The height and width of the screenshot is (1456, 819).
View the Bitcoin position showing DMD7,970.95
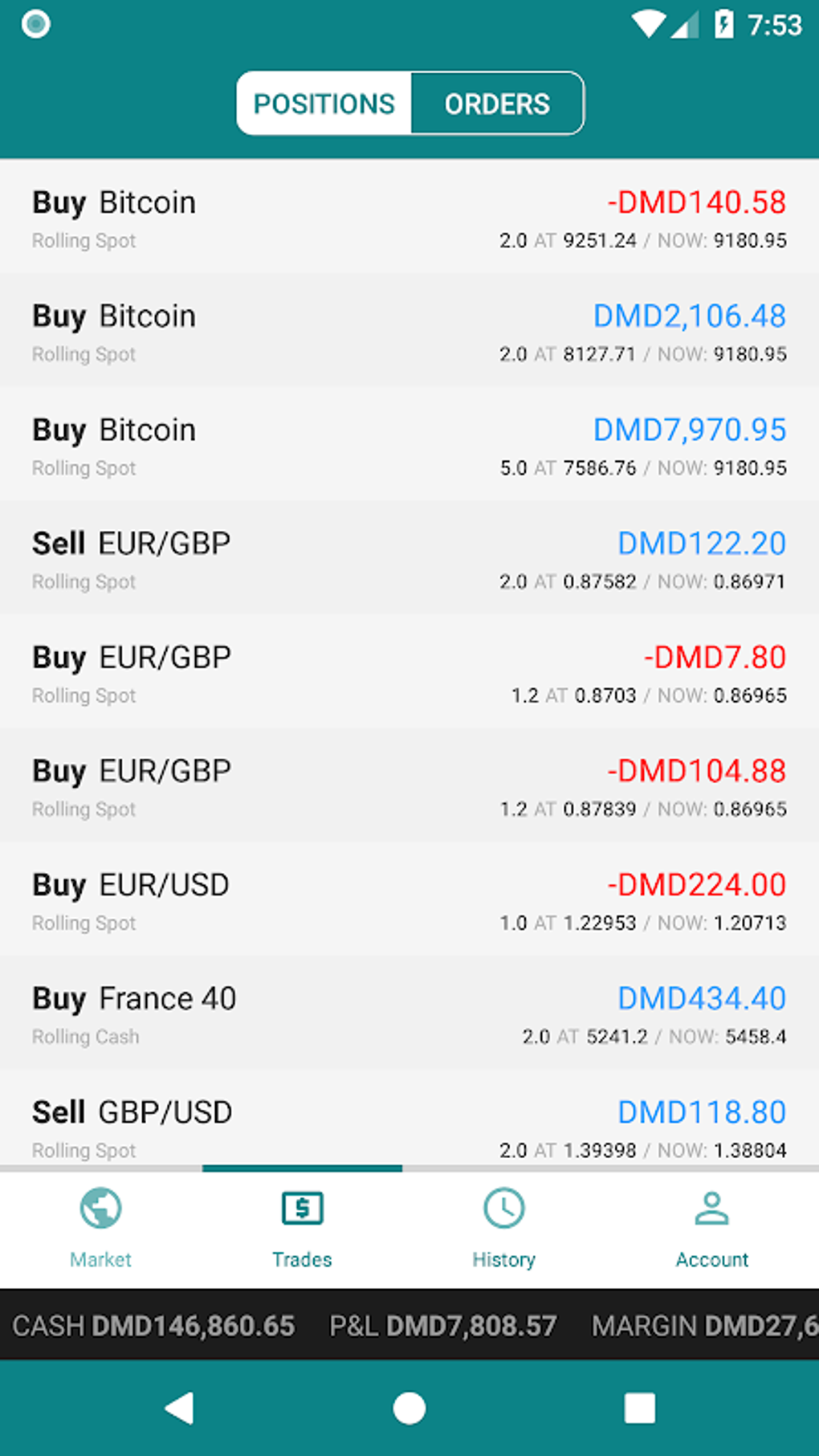pyautogui.click(x=409, y=445)
